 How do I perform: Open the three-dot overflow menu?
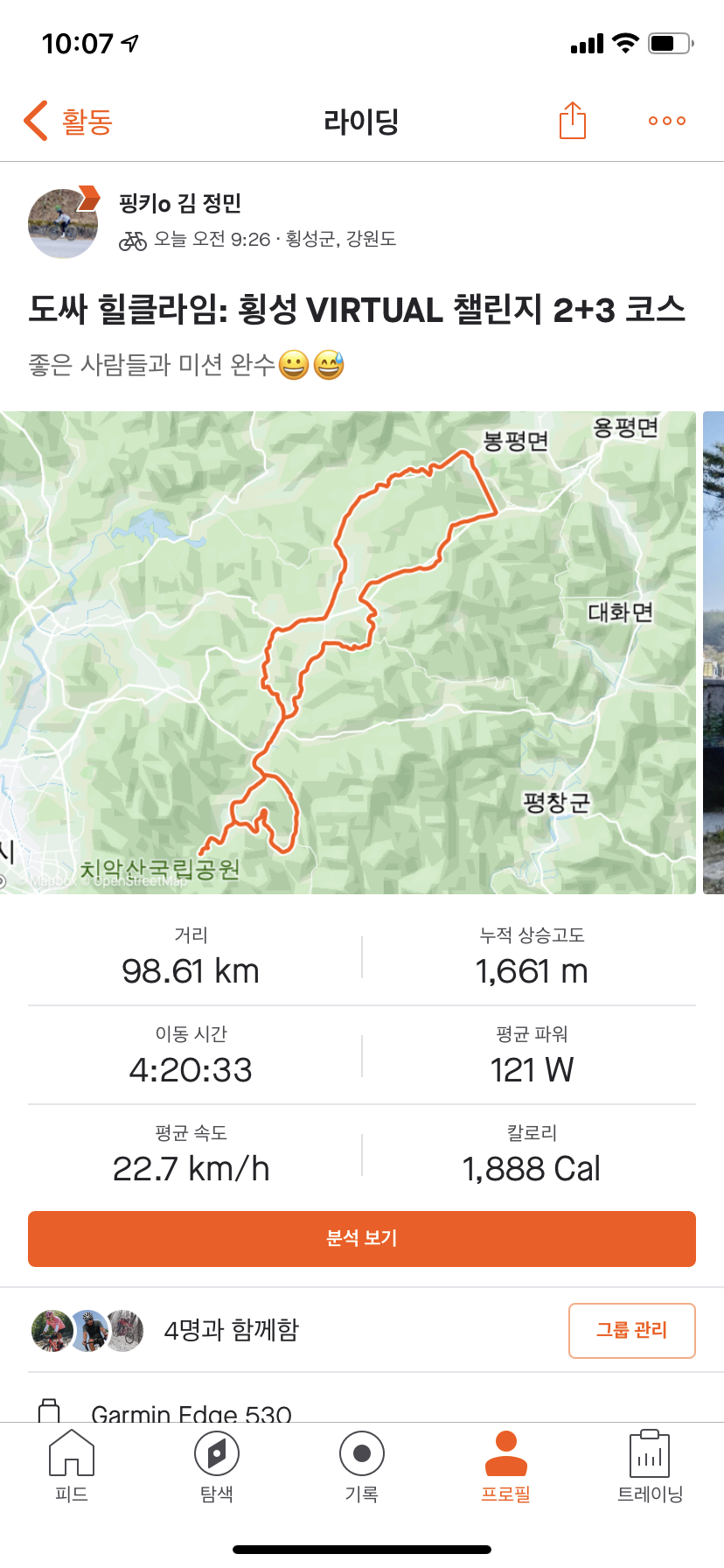pos(666,121)
